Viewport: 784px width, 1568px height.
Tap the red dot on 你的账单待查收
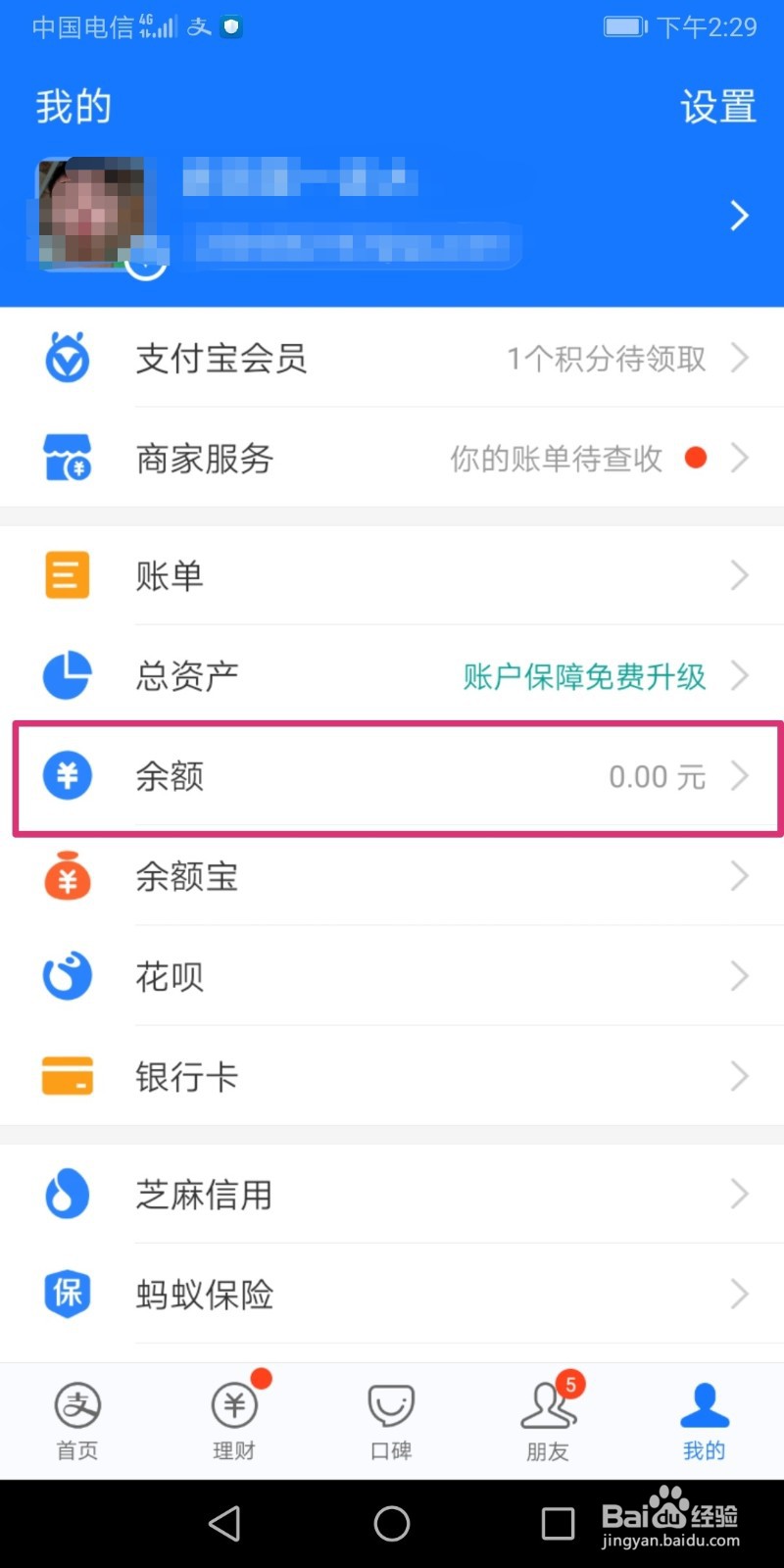point(696,458)
